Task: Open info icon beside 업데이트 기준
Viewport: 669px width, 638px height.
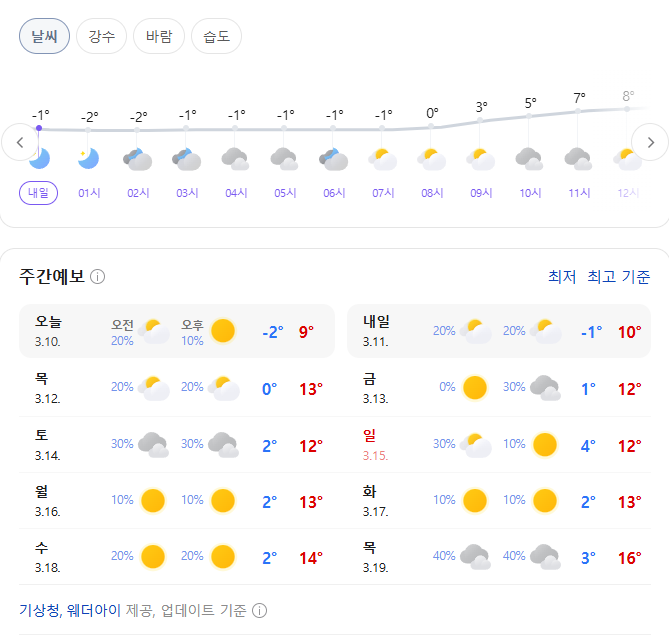Action: pos(259,610)
